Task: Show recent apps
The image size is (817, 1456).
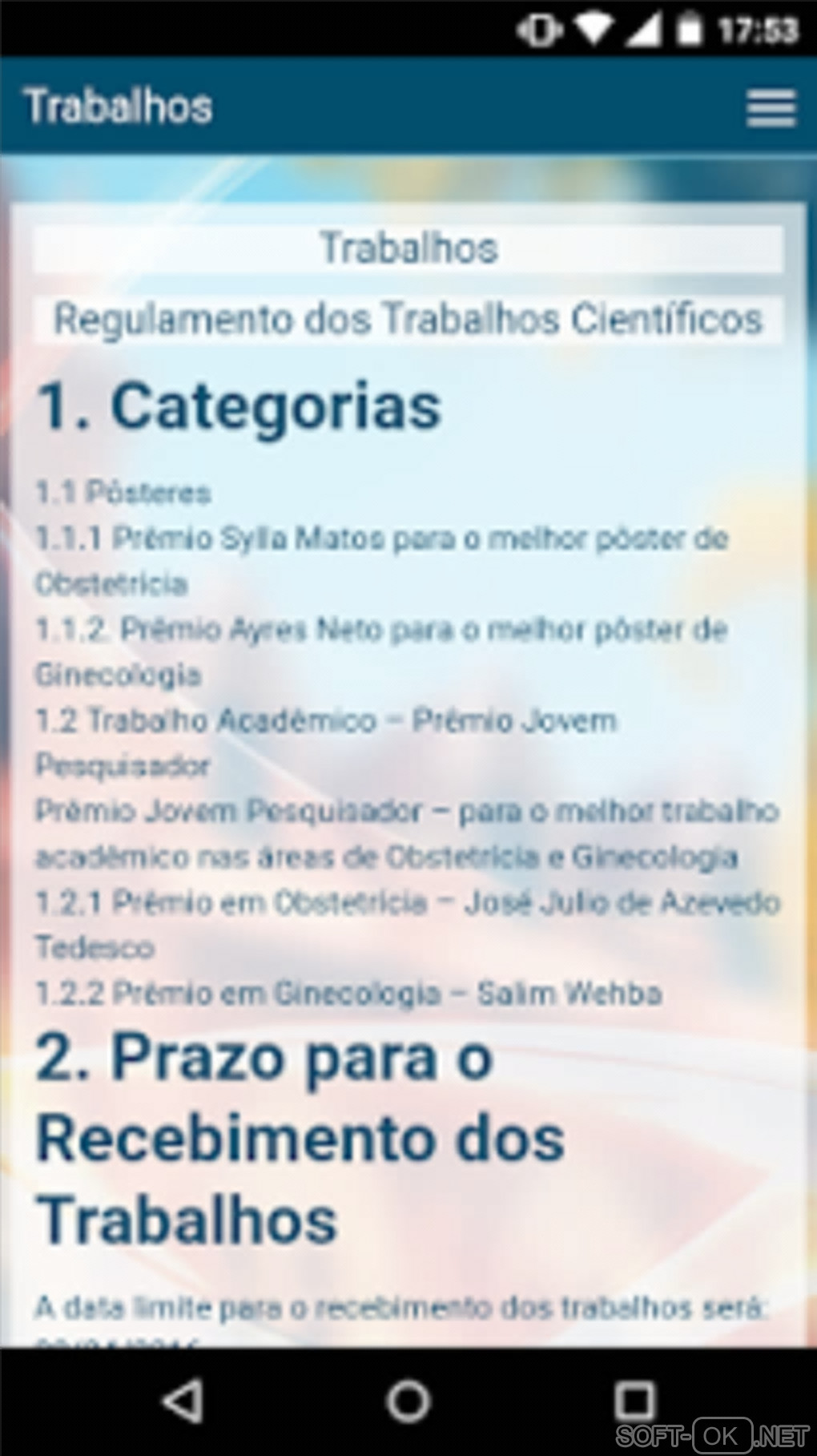Action: coord(634,1402)
